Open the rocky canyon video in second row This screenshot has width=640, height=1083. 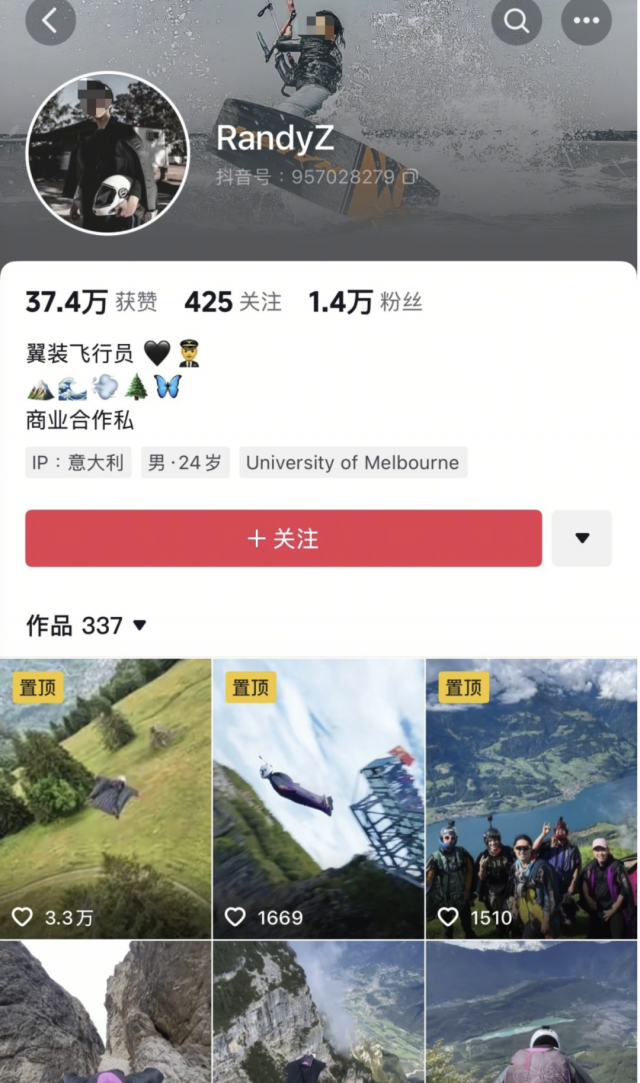coord(105,1012)
